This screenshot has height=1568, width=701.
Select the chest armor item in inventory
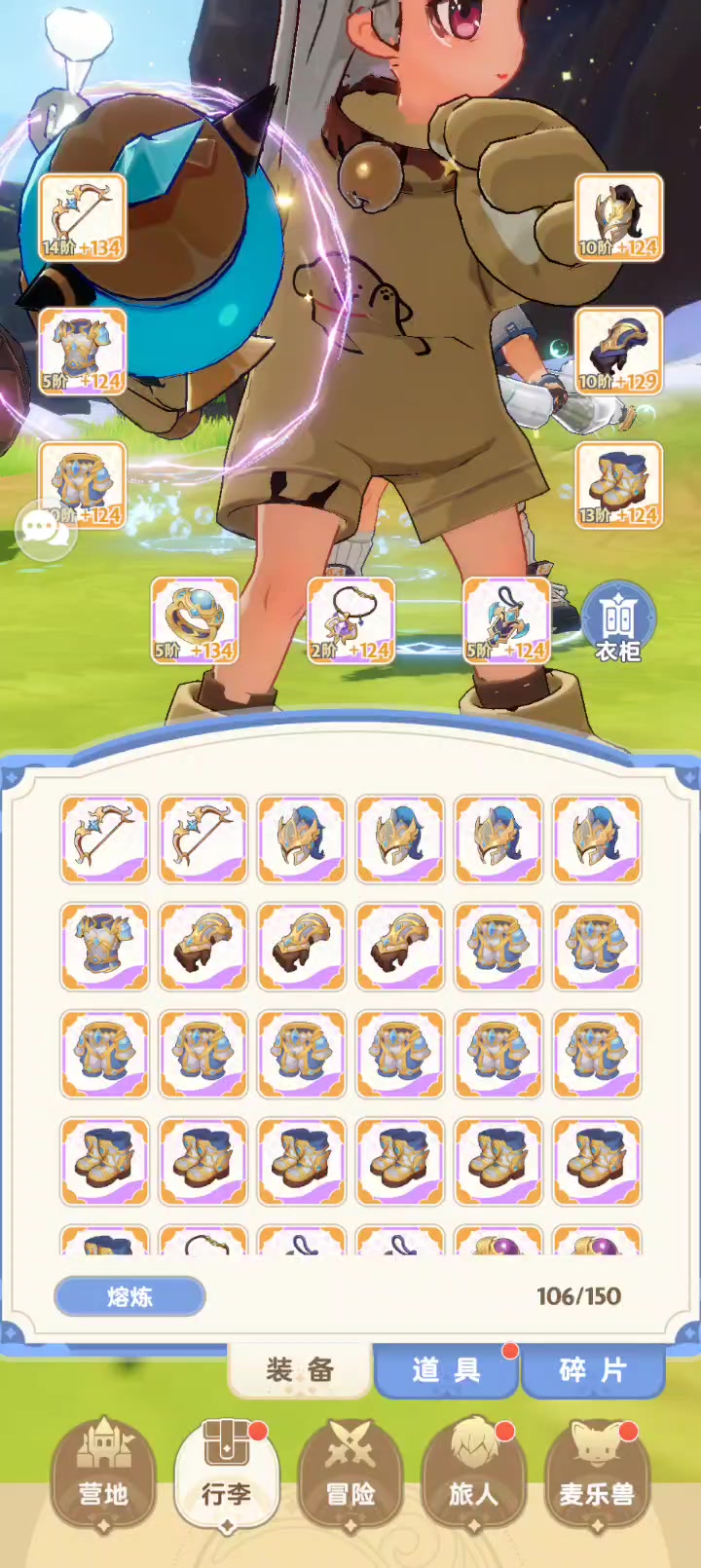[x=104, y=946]
